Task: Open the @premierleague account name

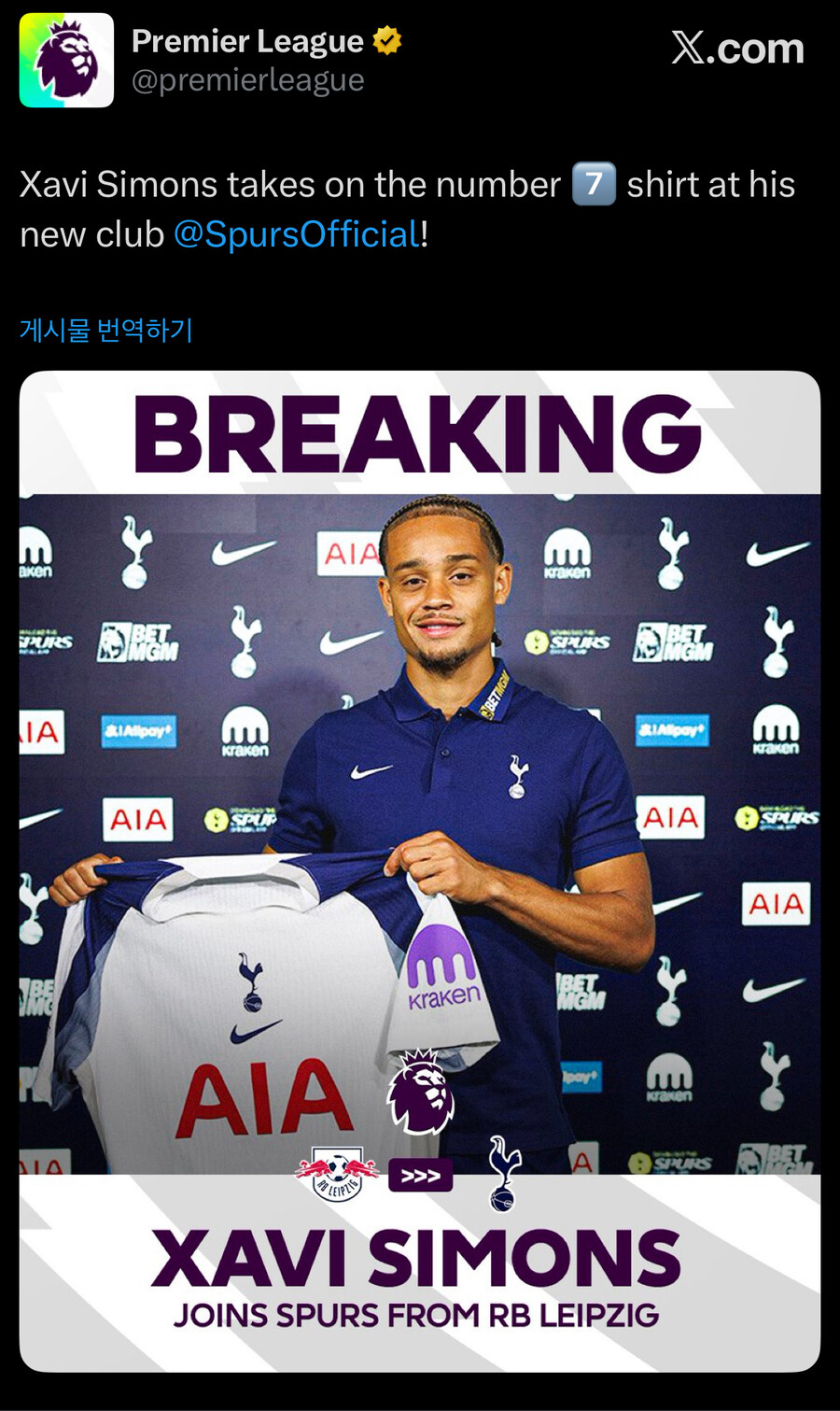Action: point(247,81)
